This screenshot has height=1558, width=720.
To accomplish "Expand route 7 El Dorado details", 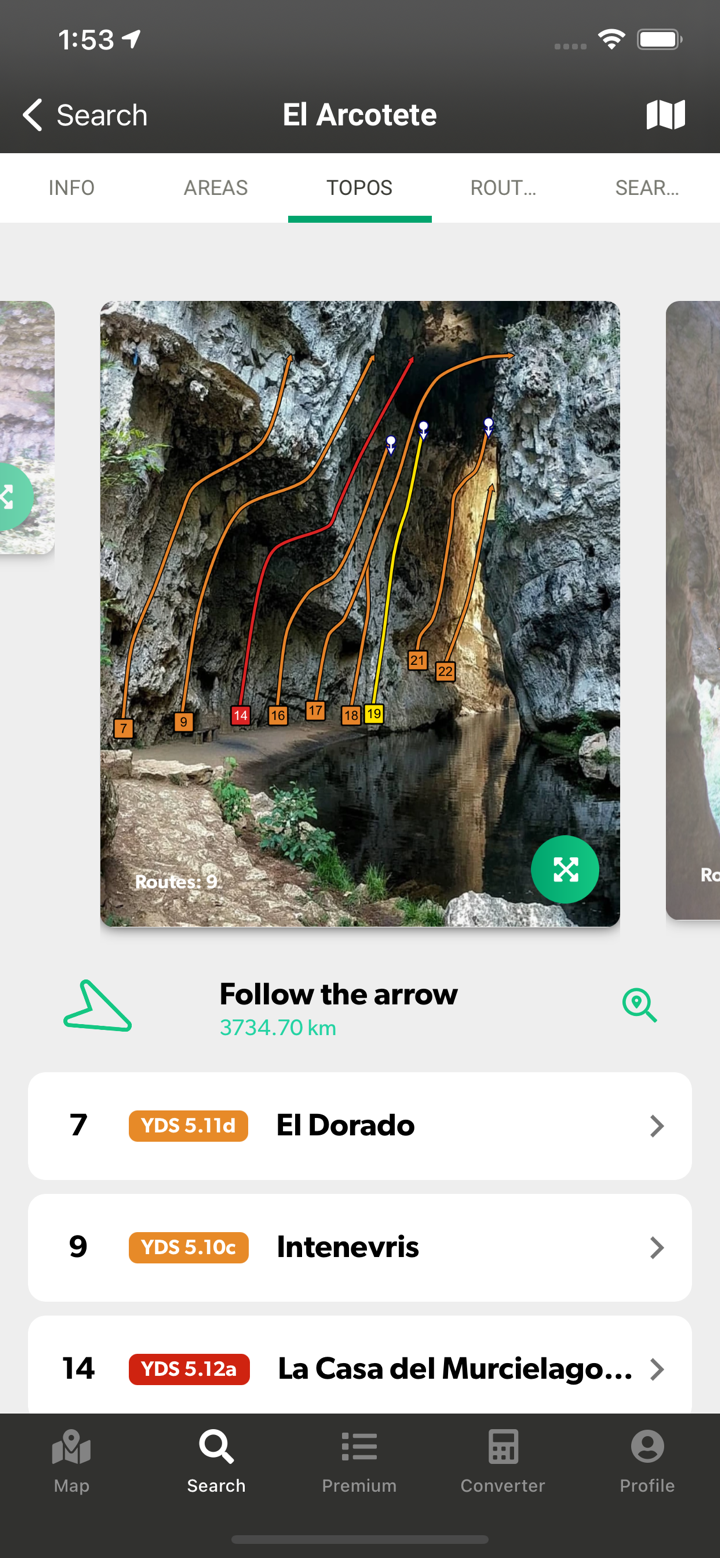I will pos(656,1126).
